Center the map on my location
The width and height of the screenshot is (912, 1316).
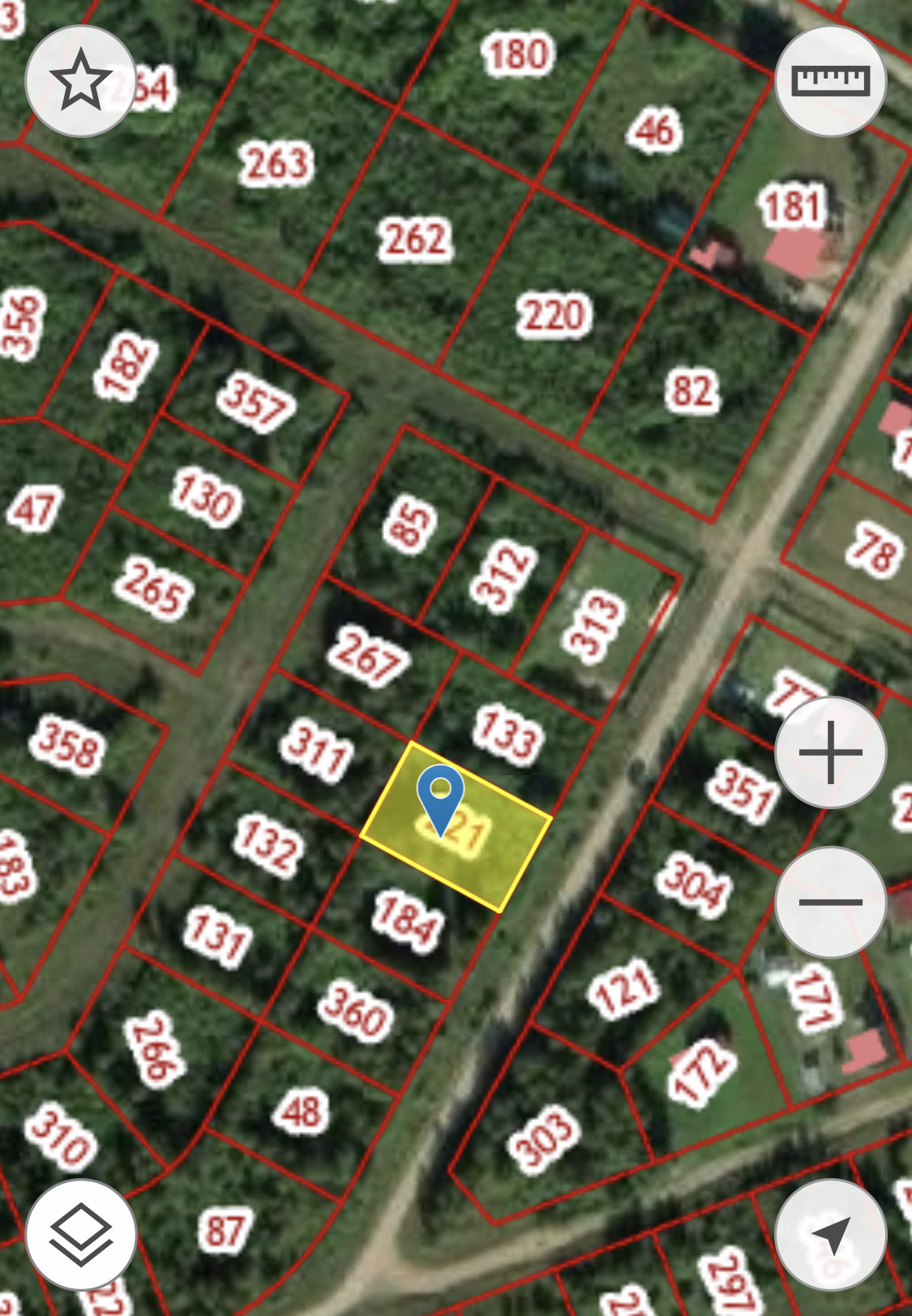831,1235
